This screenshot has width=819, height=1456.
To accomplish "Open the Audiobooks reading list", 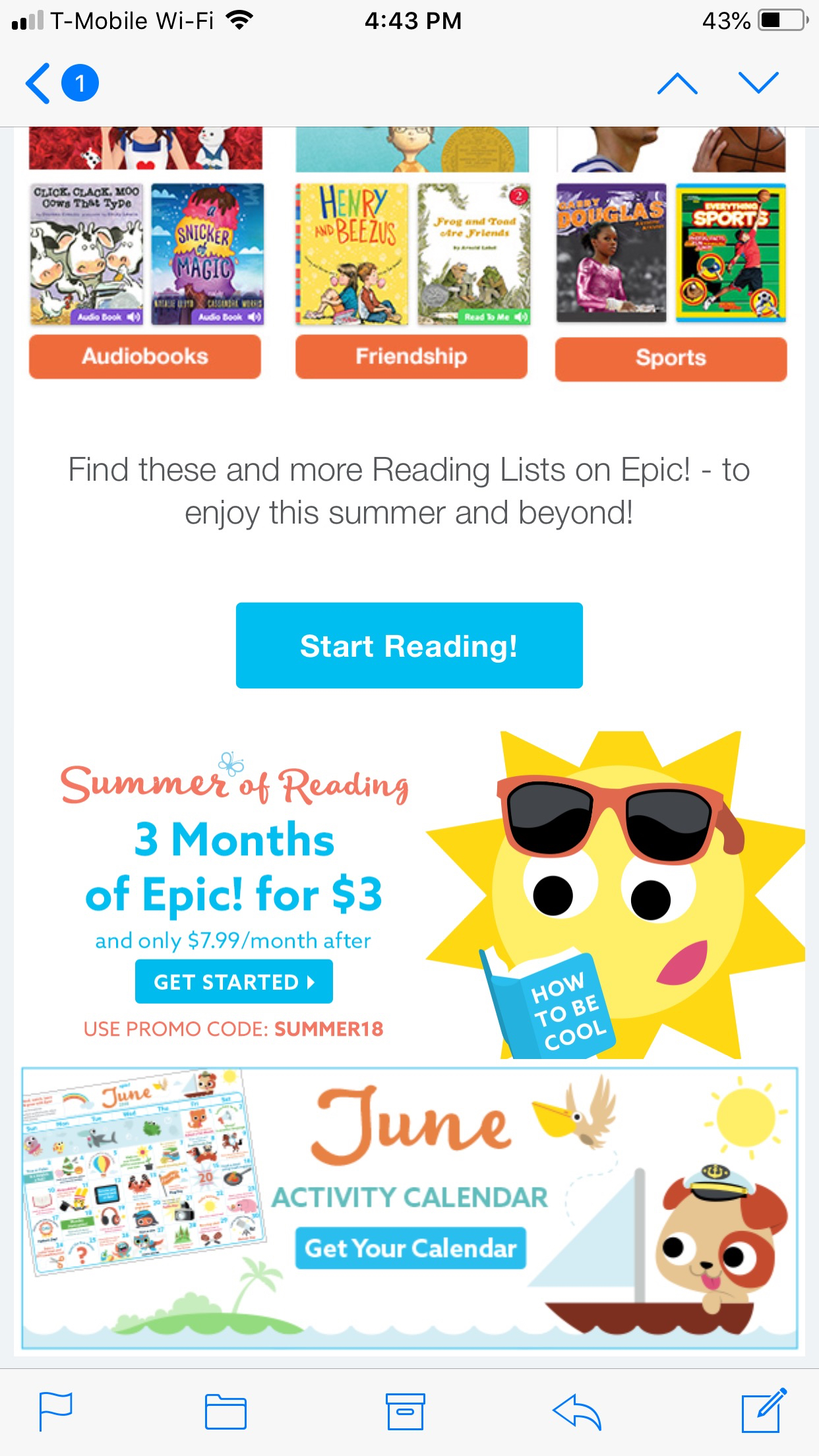I will 145,357.
